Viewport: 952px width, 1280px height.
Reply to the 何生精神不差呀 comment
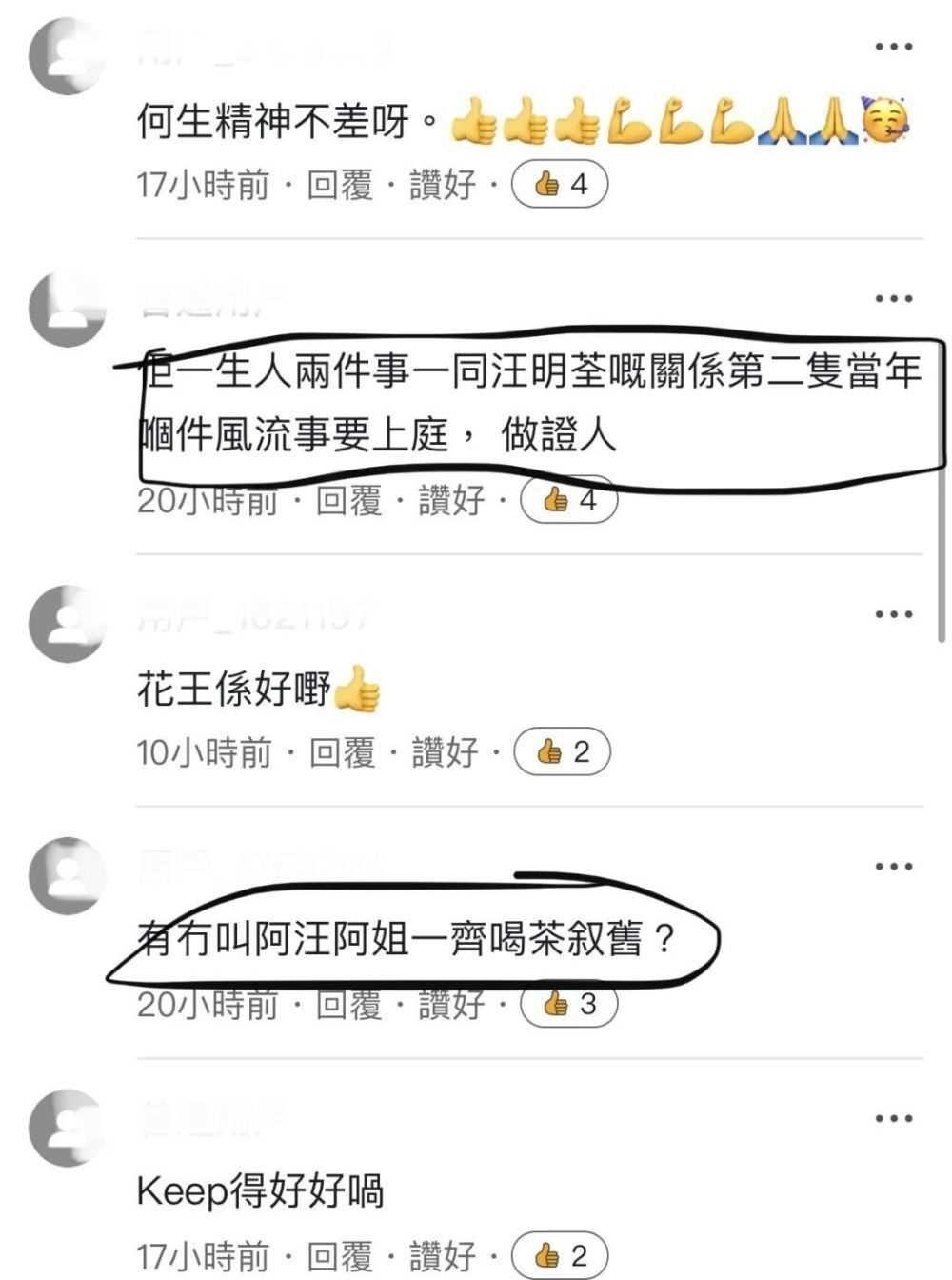click(x=339, y=184)
